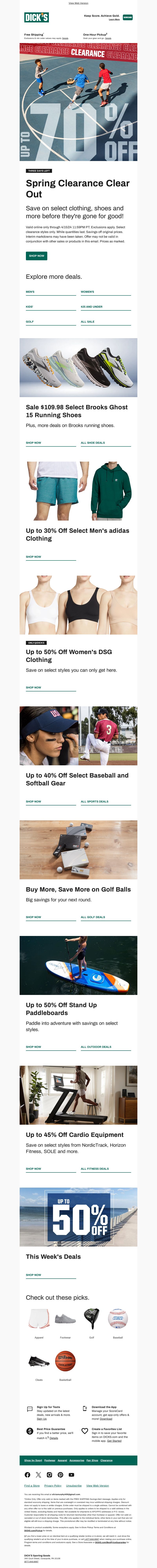The height and width of the screenshot is (1568, 157).
Task: Tap the green SHOP NOW clearance button
Action: tap(37, 256)
